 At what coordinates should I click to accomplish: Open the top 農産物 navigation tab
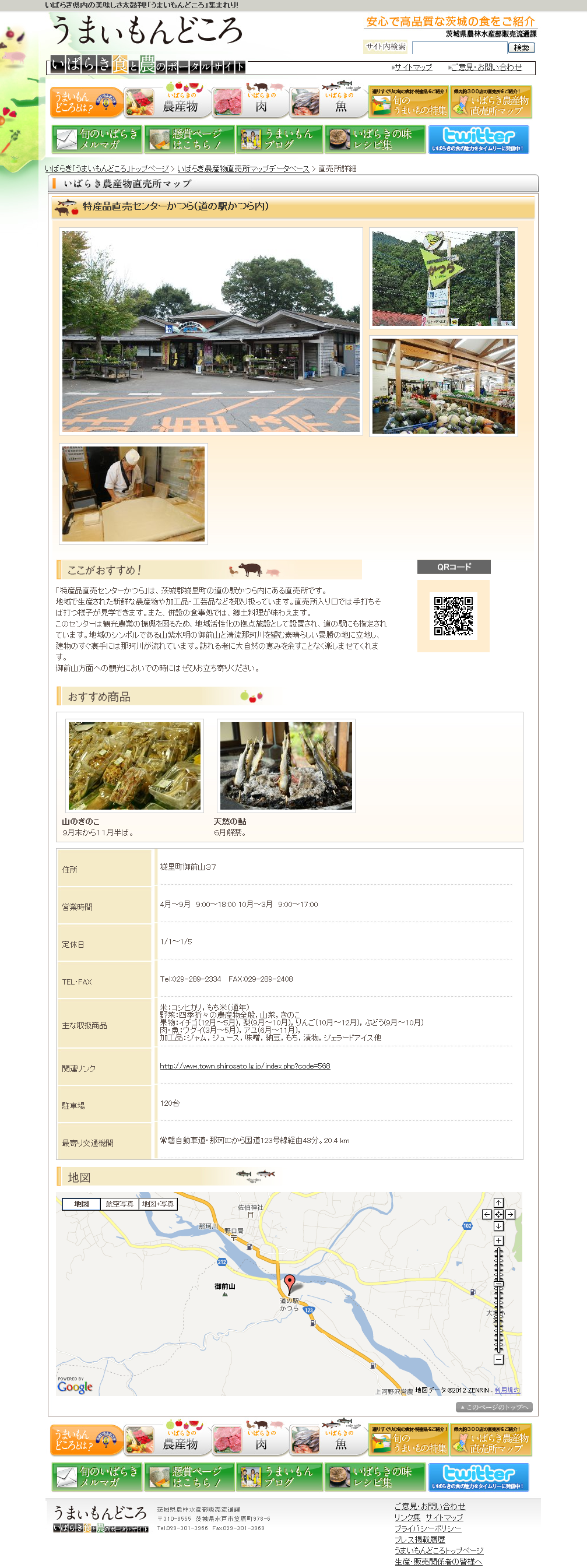(167, 102)
